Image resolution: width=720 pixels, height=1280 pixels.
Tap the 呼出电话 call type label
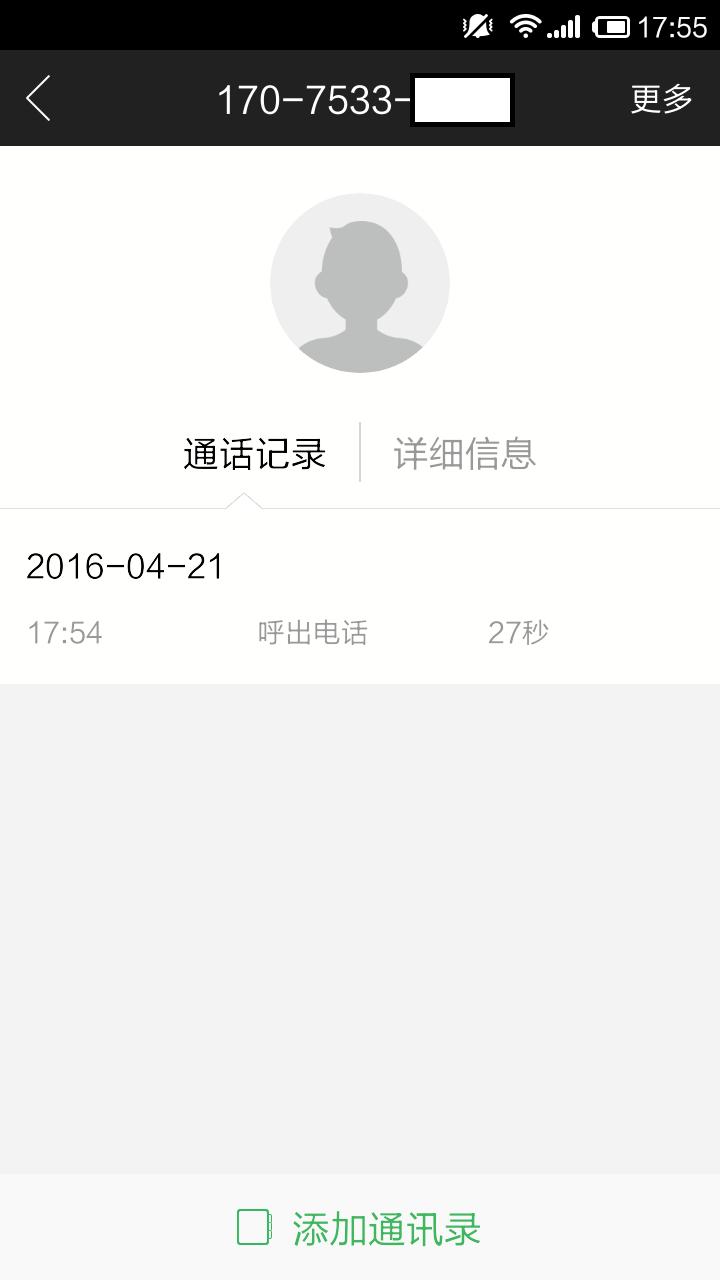(x=313, y=631)
